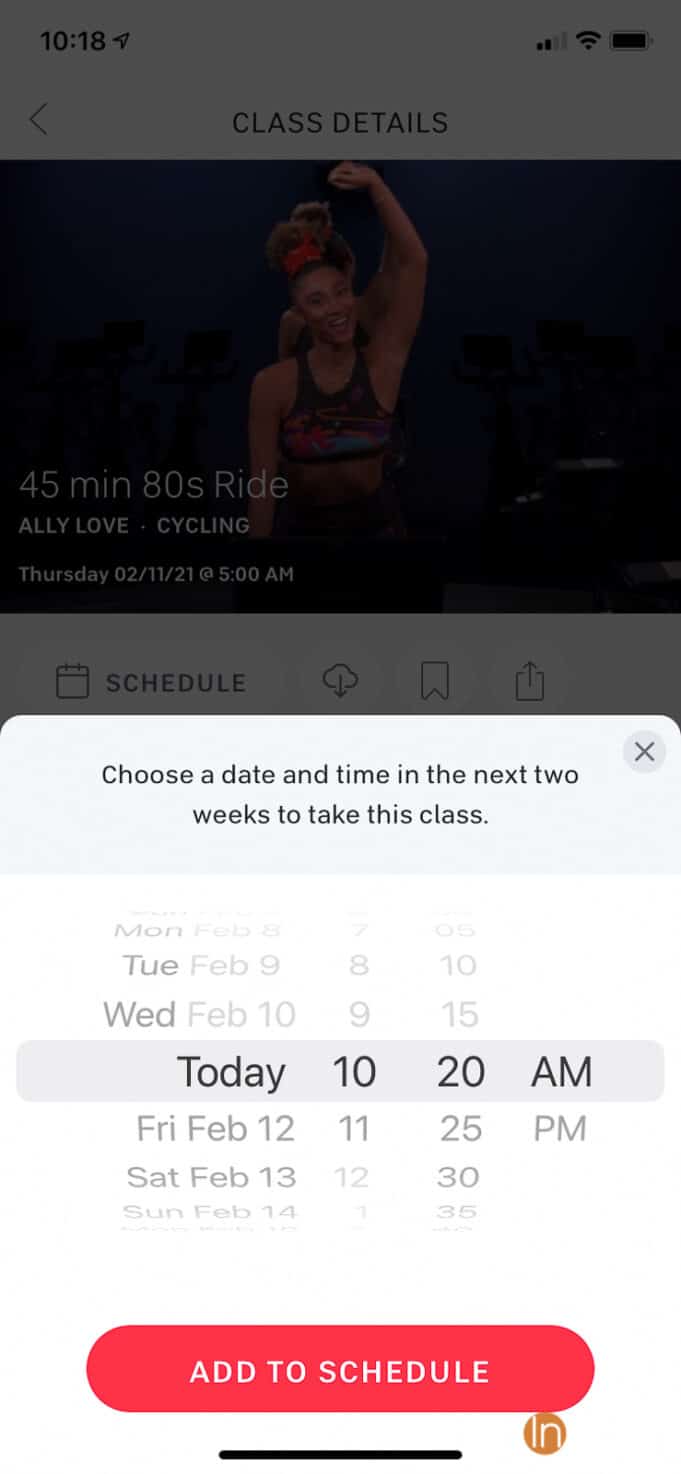Select minute 30 in the picker
Screen dimensions: 681x1474
point(459,1177)
